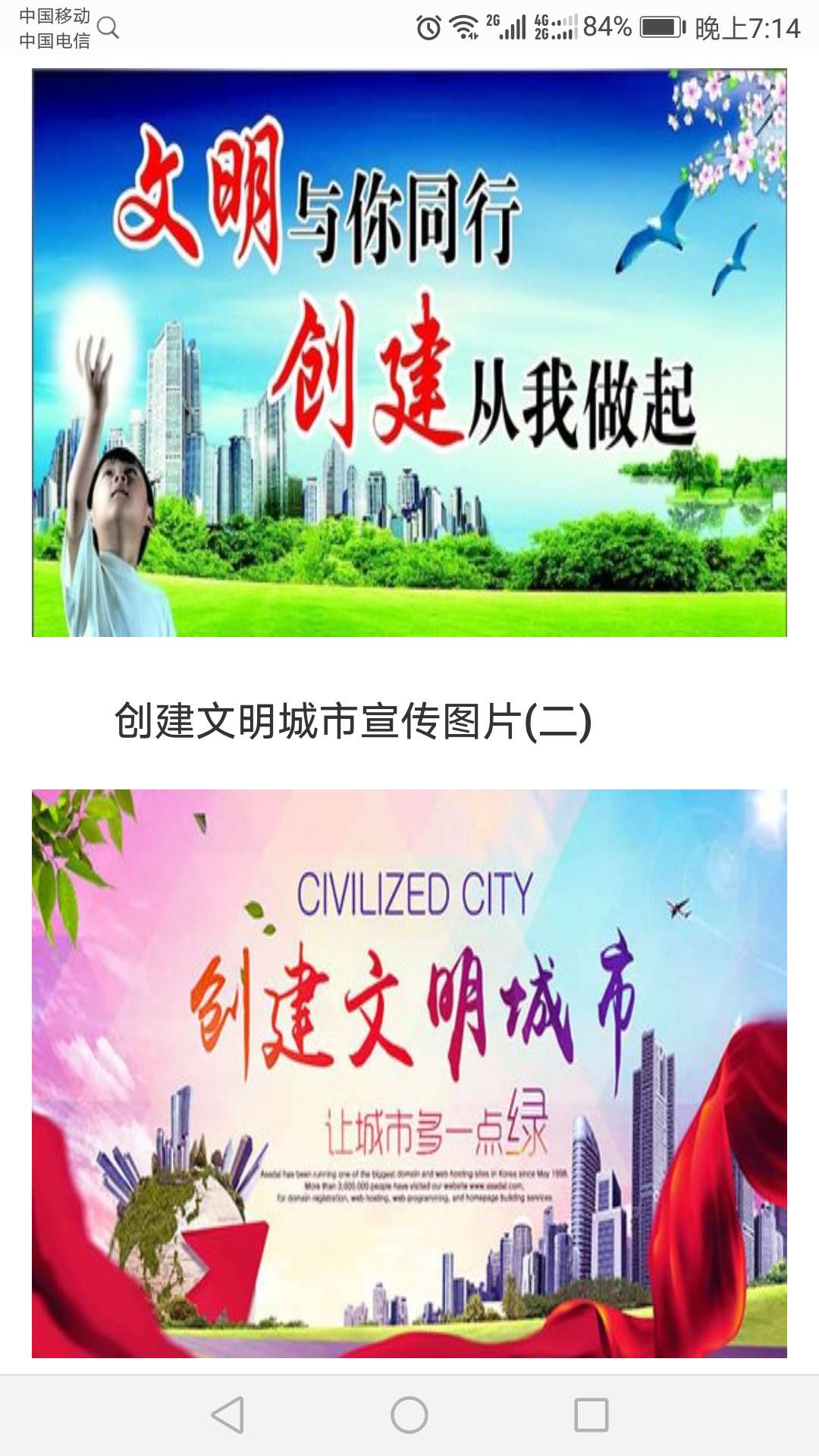Open the 文明与你同行 poster image
The width and height of the screenshot is (819, 1456).
(409, 353)
